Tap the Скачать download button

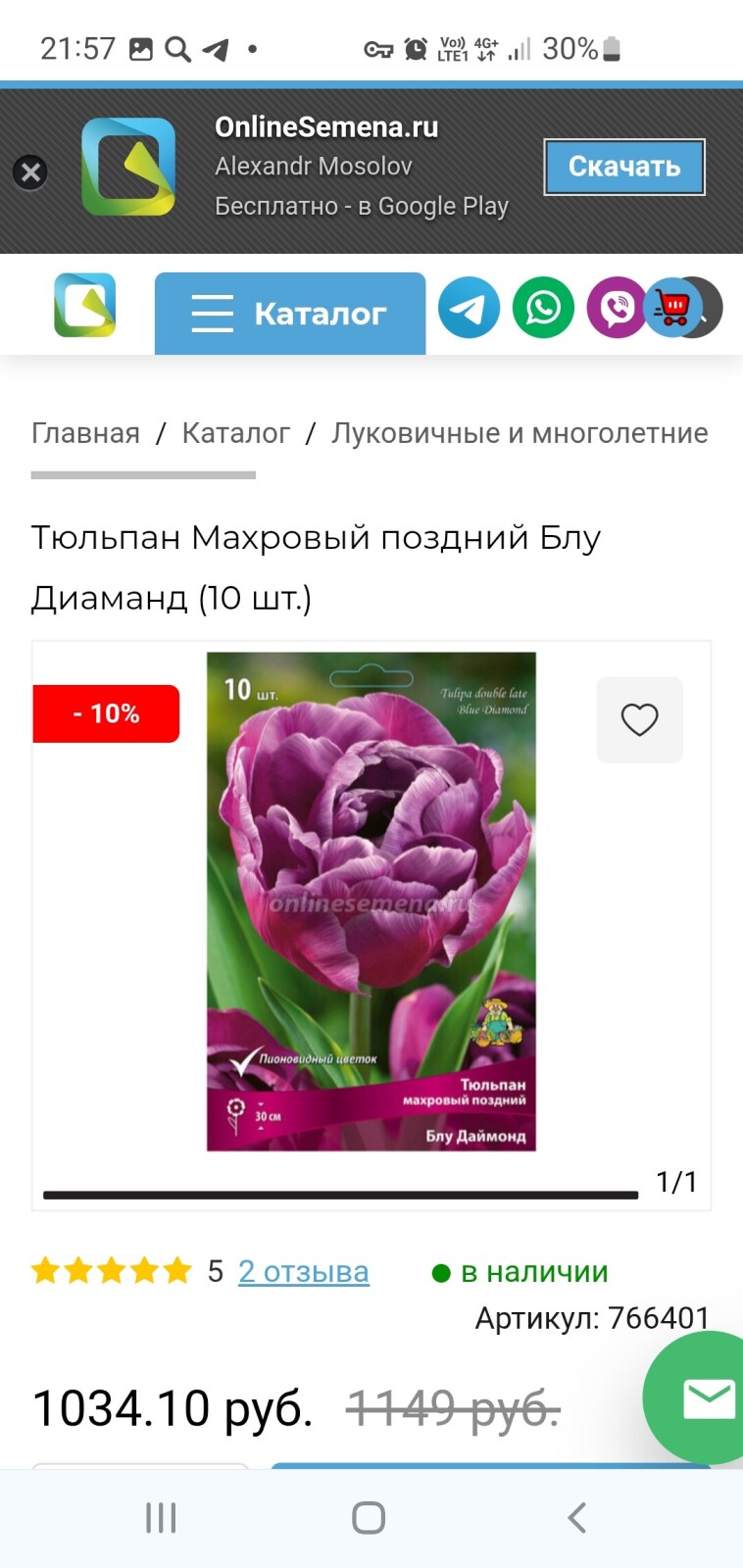point(624,167)
